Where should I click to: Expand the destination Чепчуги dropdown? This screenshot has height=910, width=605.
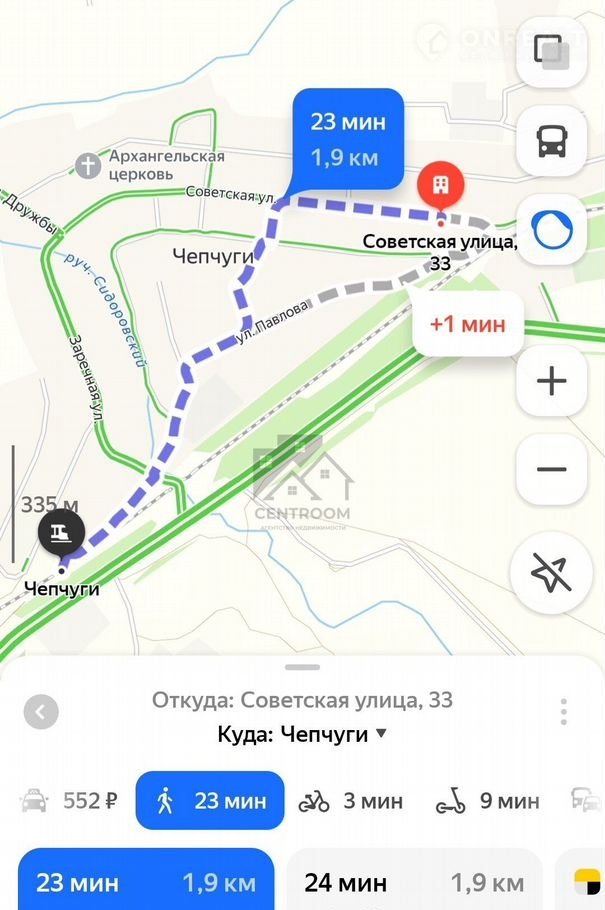[380, 735]
